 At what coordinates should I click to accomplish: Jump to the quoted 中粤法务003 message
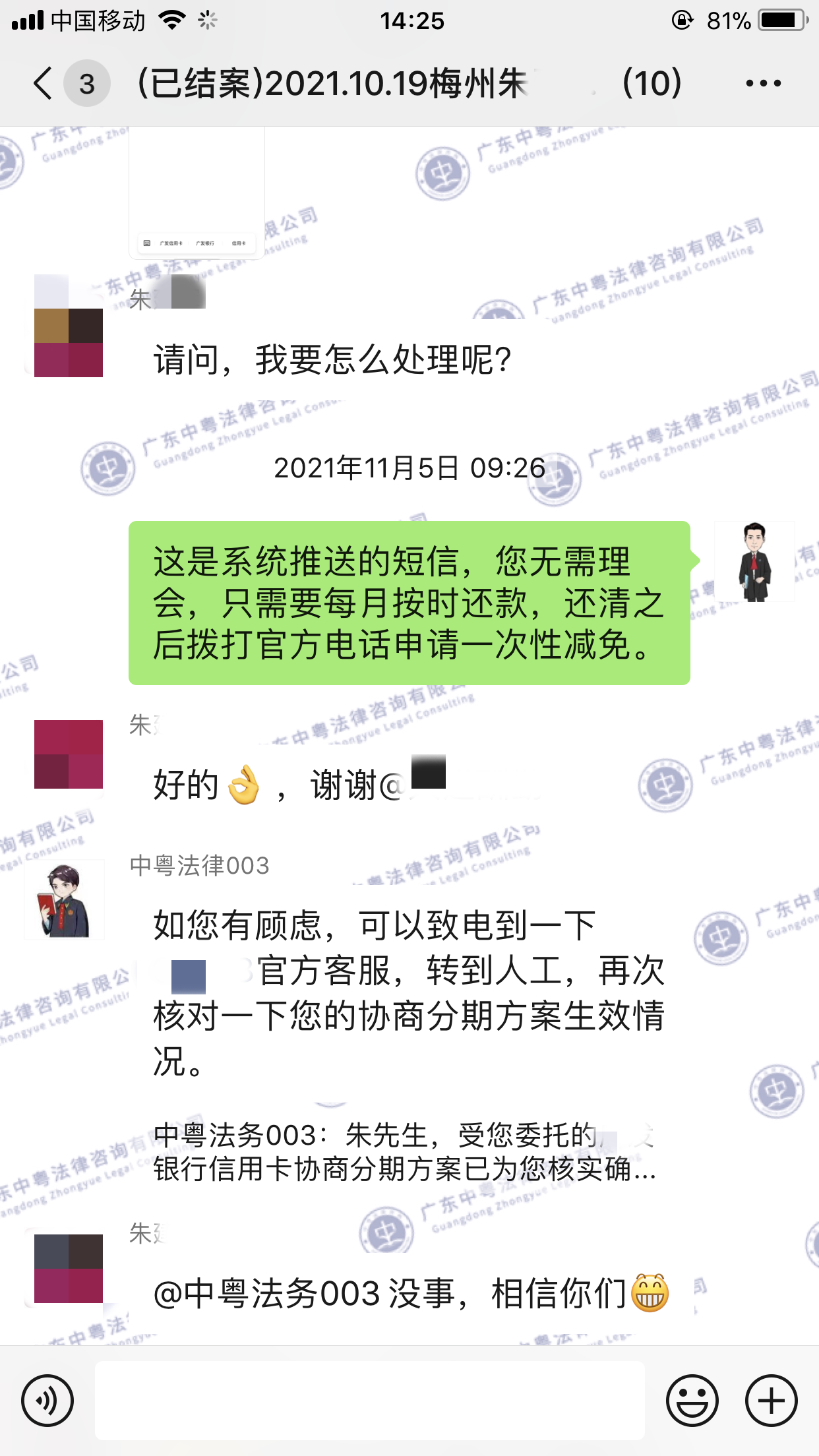click(x=404, y=1151)
